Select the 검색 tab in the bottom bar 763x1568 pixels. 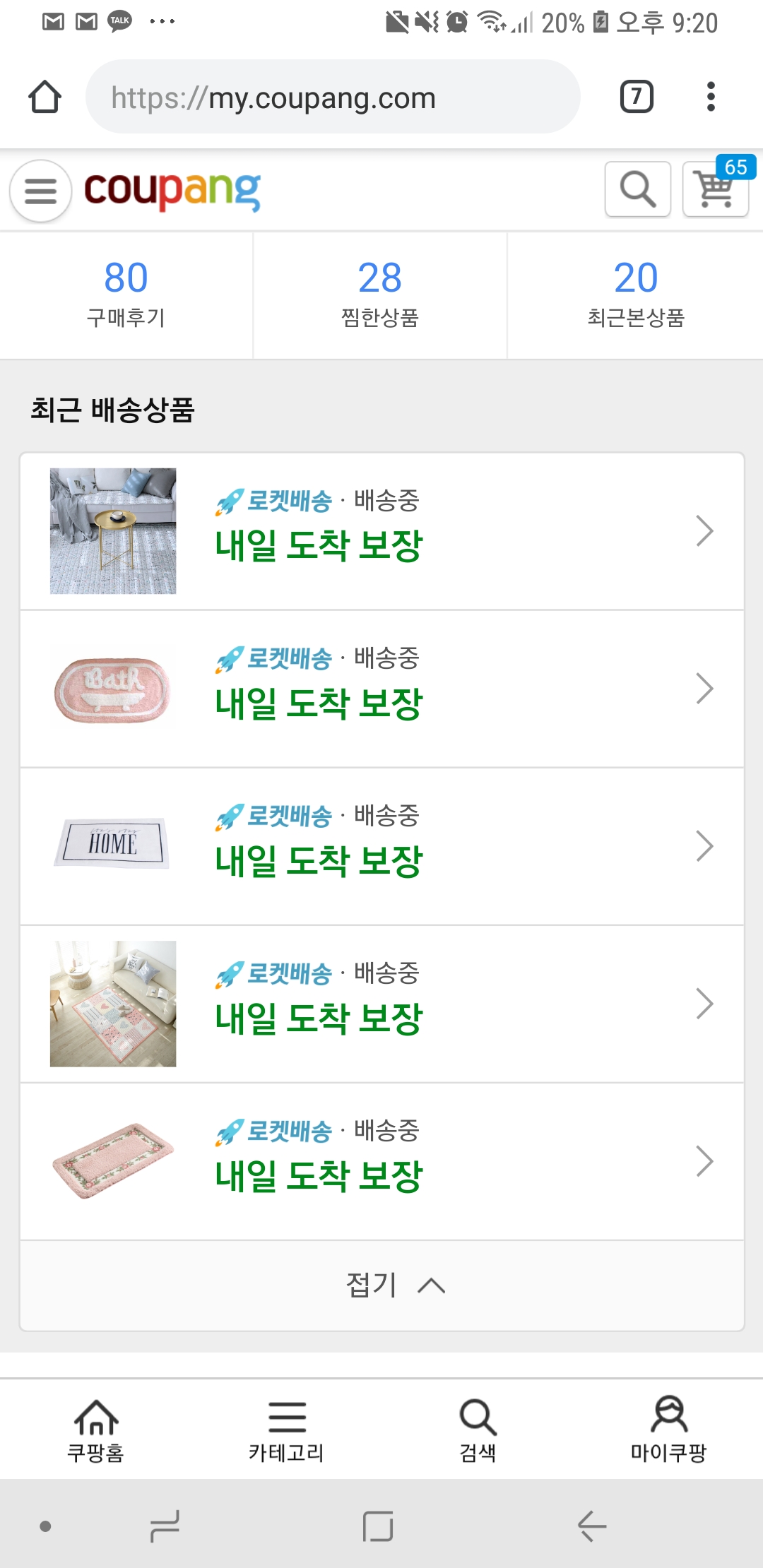tap(478, 1428)
